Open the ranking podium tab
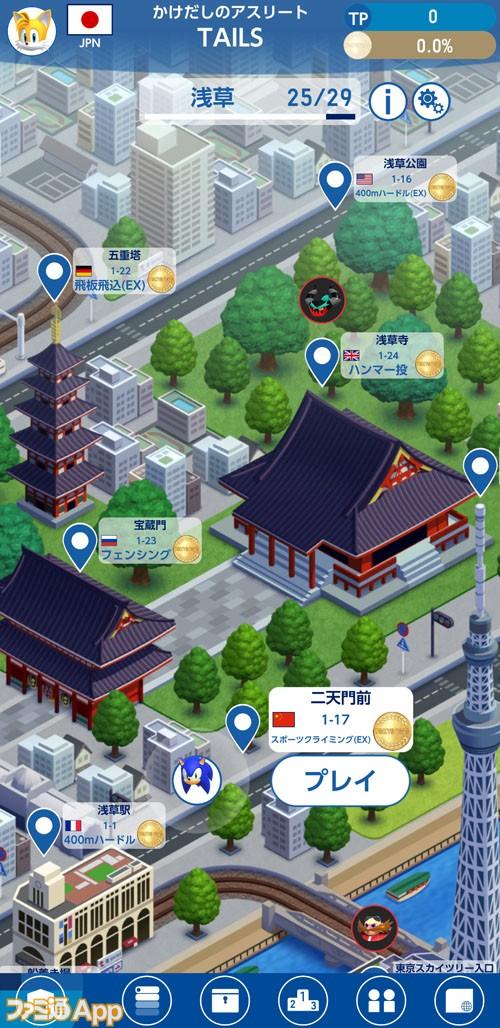Image resolution: width=500 pixels, height=1028 pixels. 303,1000
